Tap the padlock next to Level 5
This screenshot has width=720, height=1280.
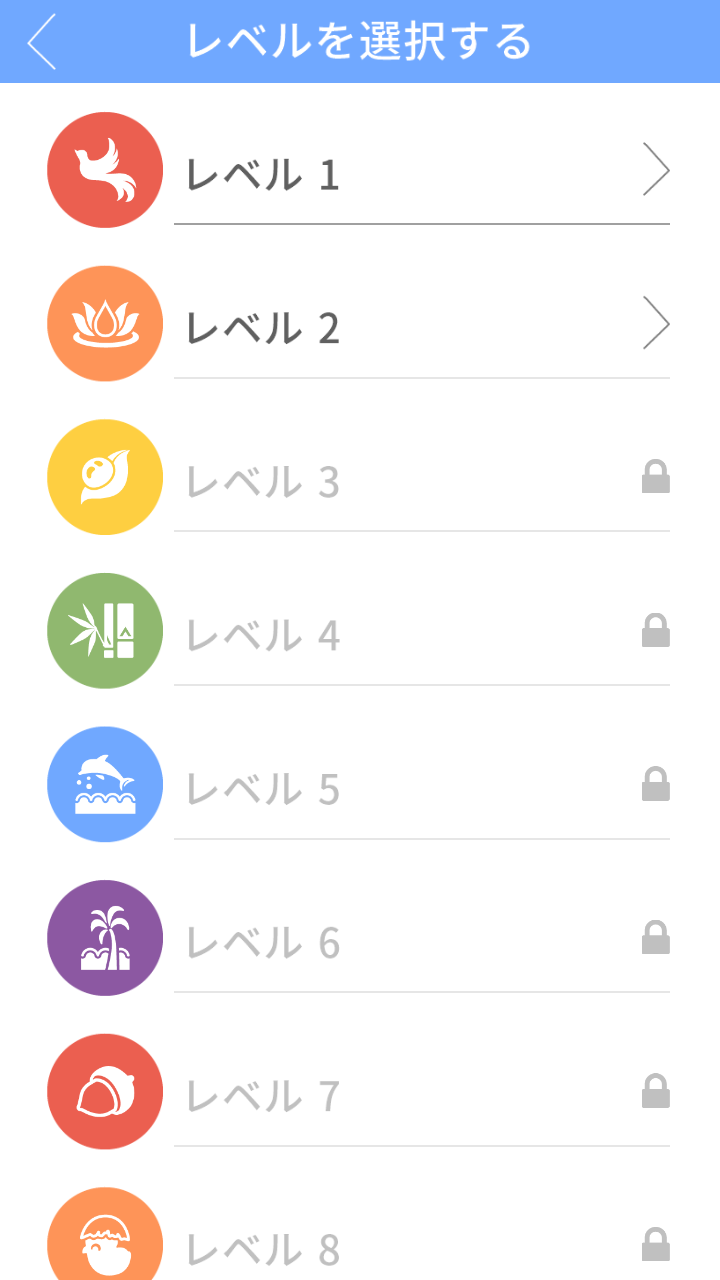(x=657, y=784)
